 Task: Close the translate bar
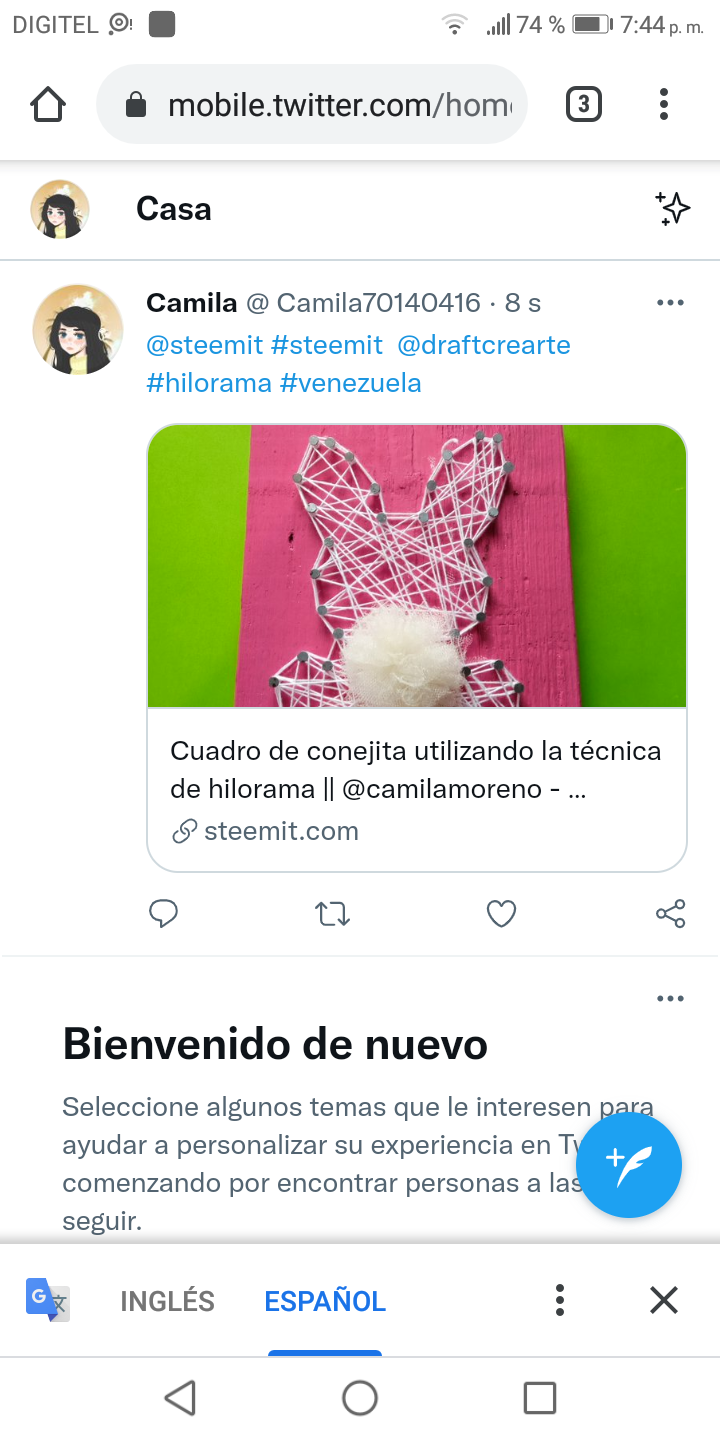click(664, 1300)
